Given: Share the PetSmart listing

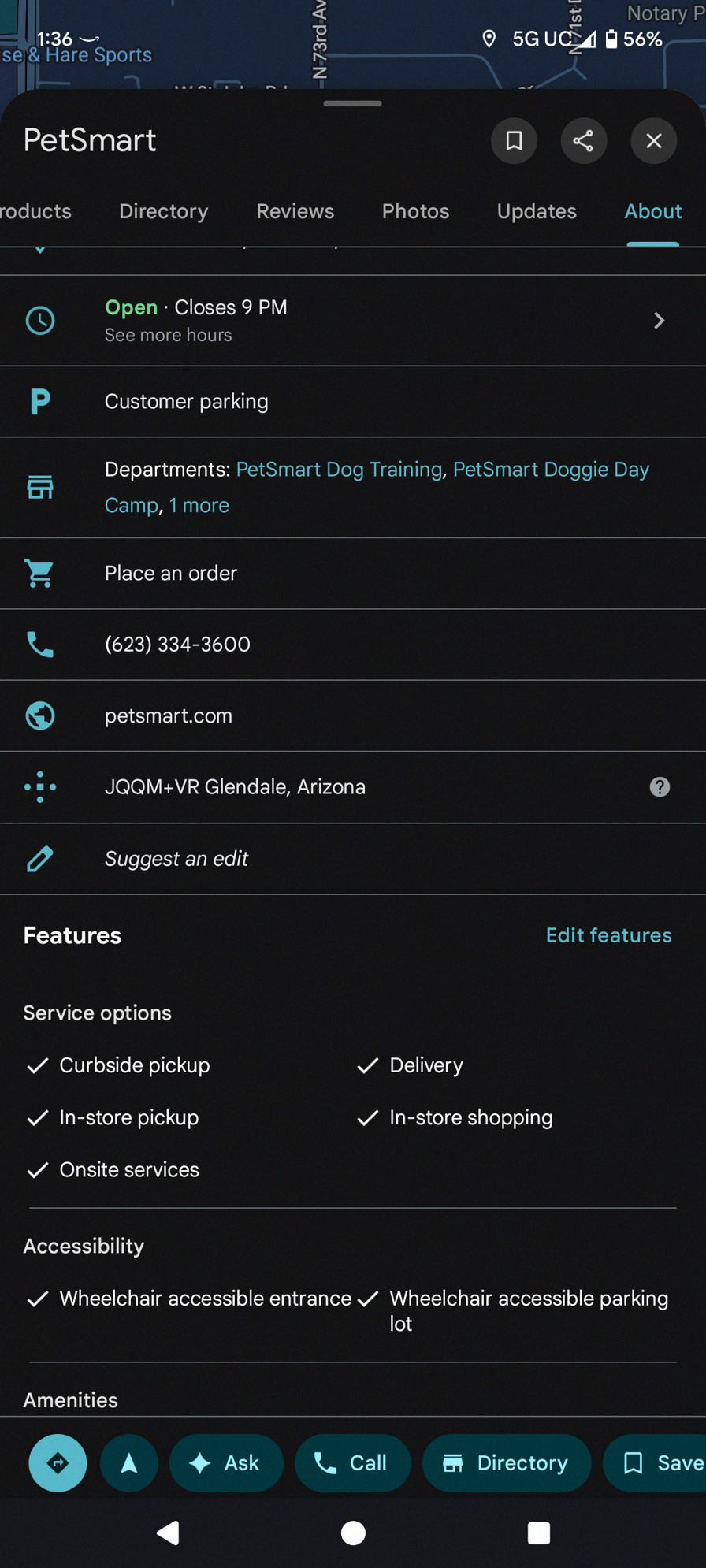Looking at the screenshot, I should point(583,141).
